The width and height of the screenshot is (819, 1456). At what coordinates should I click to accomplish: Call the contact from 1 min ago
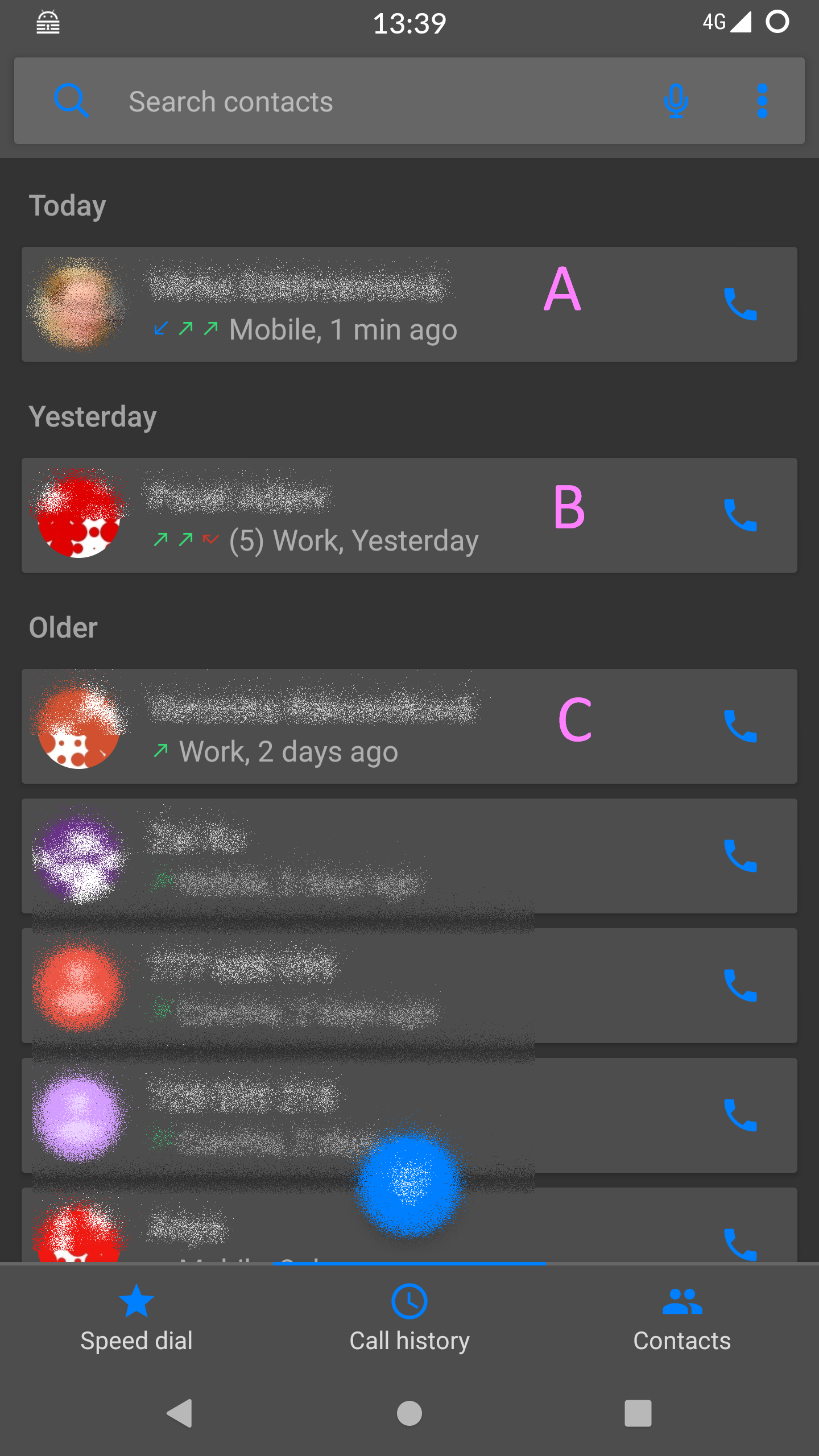tap(740, 304)
